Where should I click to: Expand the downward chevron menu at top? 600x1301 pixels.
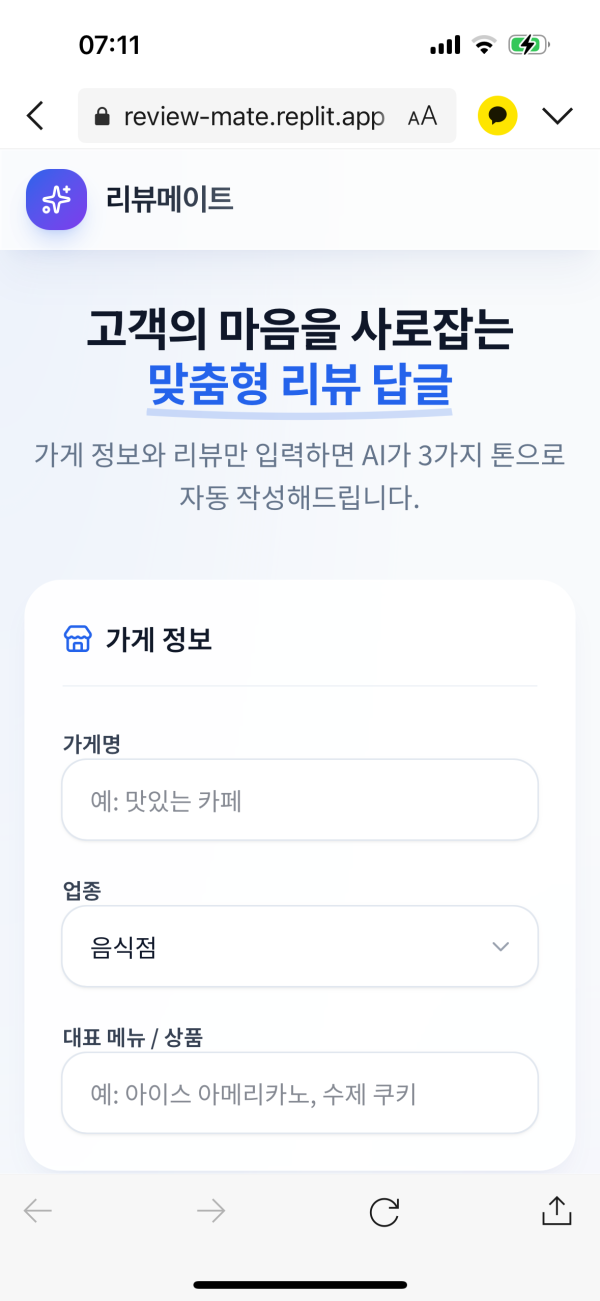click(557, 116)
